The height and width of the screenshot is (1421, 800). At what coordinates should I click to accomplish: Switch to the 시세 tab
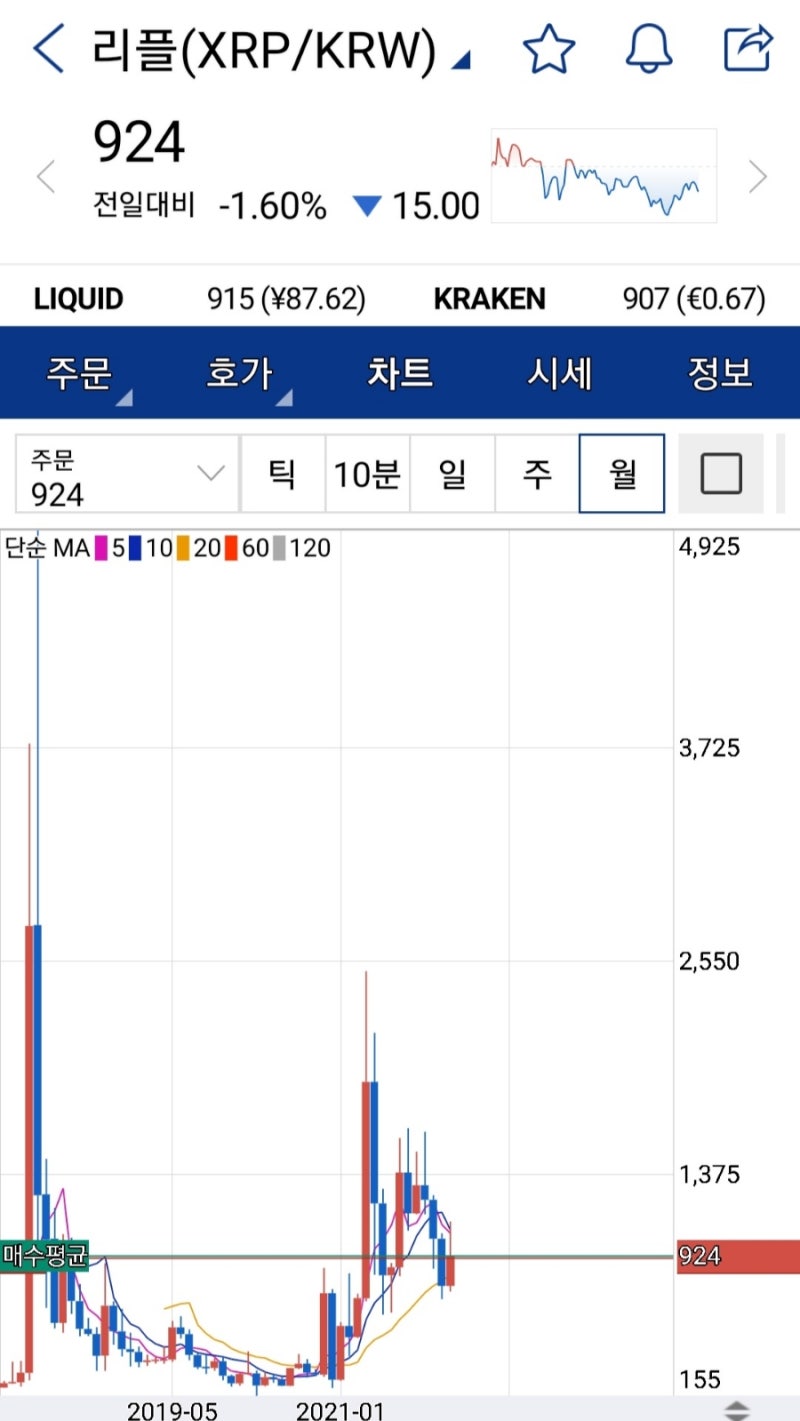pos(560,373)
